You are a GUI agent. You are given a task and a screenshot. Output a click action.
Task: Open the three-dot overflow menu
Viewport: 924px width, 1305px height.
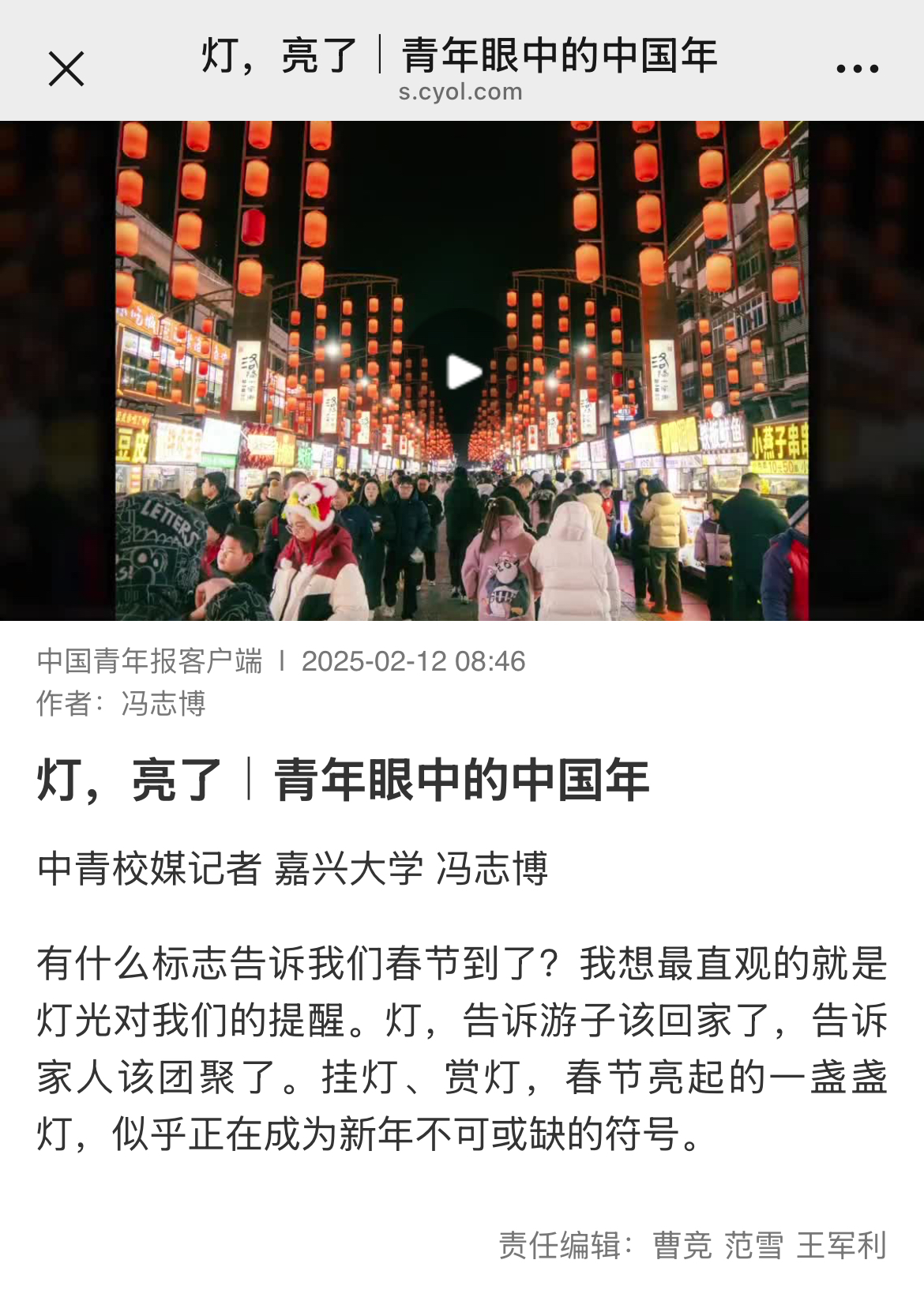pos(858,69)
